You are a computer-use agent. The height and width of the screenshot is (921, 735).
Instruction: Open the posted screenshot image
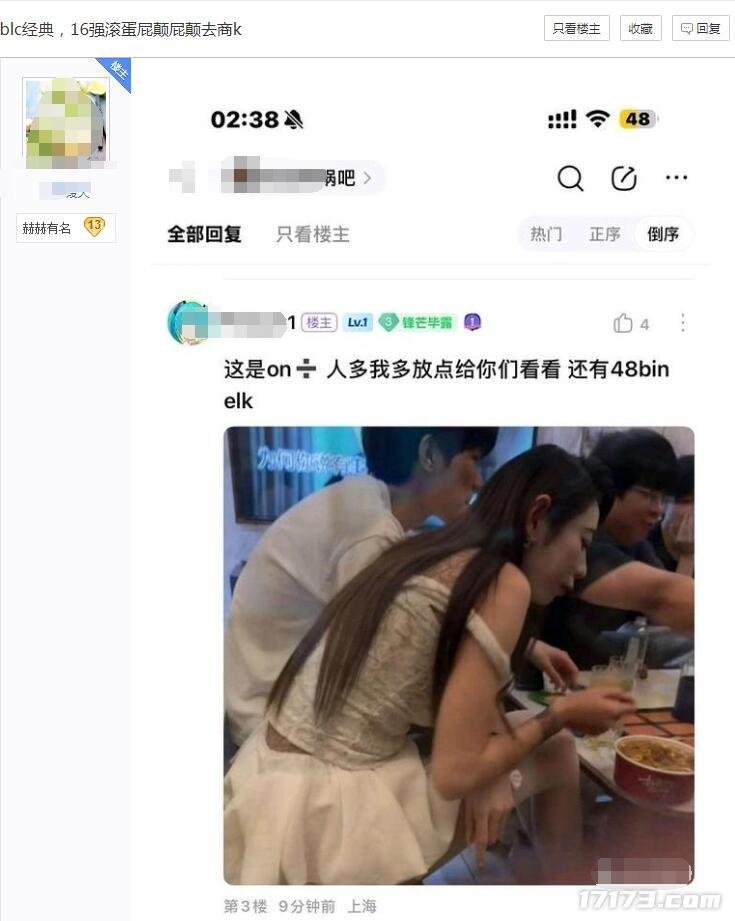tap(431, 480)
